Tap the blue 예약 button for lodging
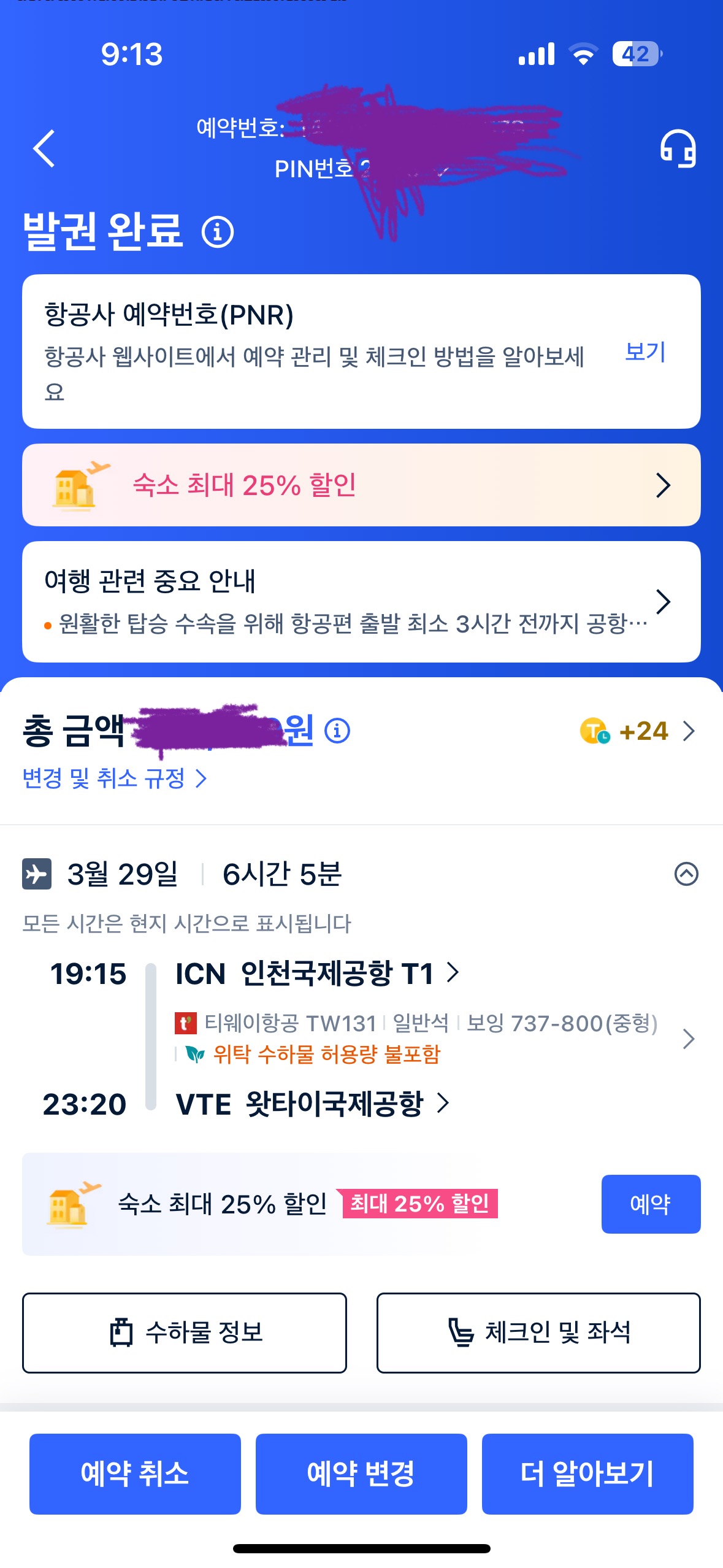 [650, 1204]
